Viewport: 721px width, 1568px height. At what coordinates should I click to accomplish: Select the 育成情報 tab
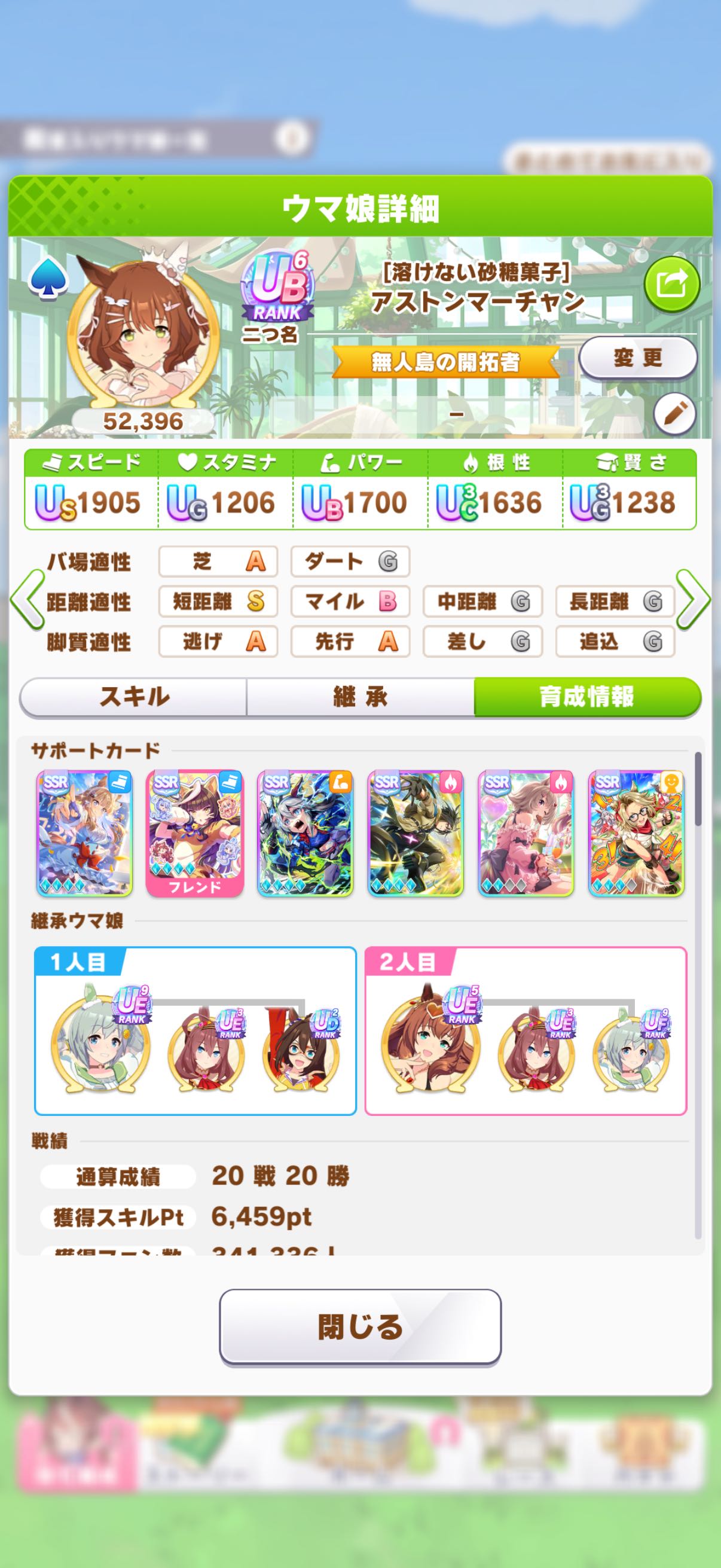[x=587, y=696]
